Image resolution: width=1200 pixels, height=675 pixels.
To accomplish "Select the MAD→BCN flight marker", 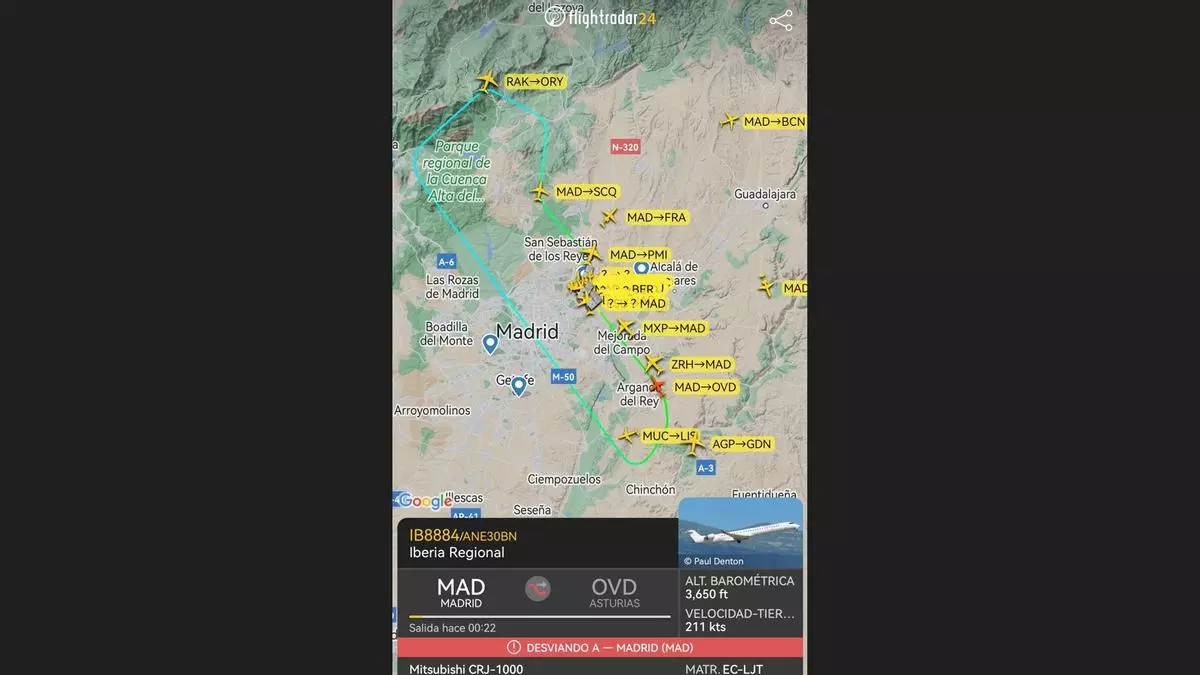I will (x=729, y=122).
